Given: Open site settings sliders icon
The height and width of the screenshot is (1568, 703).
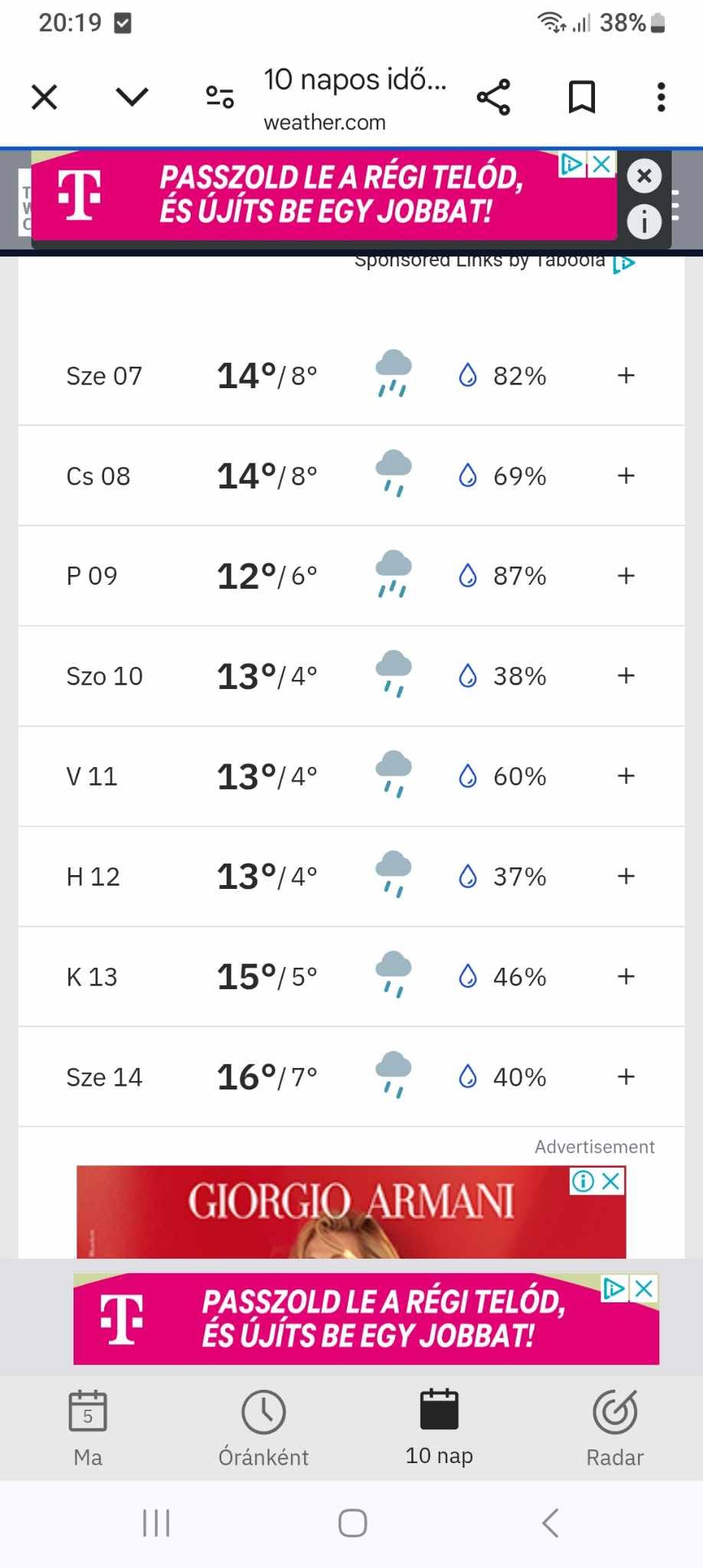Looking at the screenshot, I should coord(220,97).
